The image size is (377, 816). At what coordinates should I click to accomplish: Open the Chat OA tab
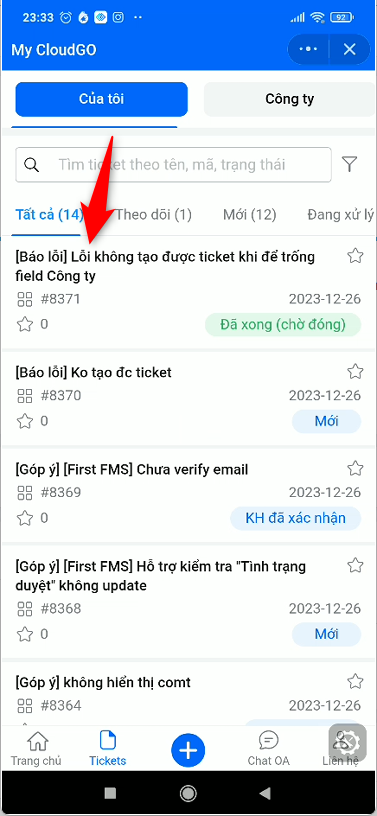tap(268, 748)
